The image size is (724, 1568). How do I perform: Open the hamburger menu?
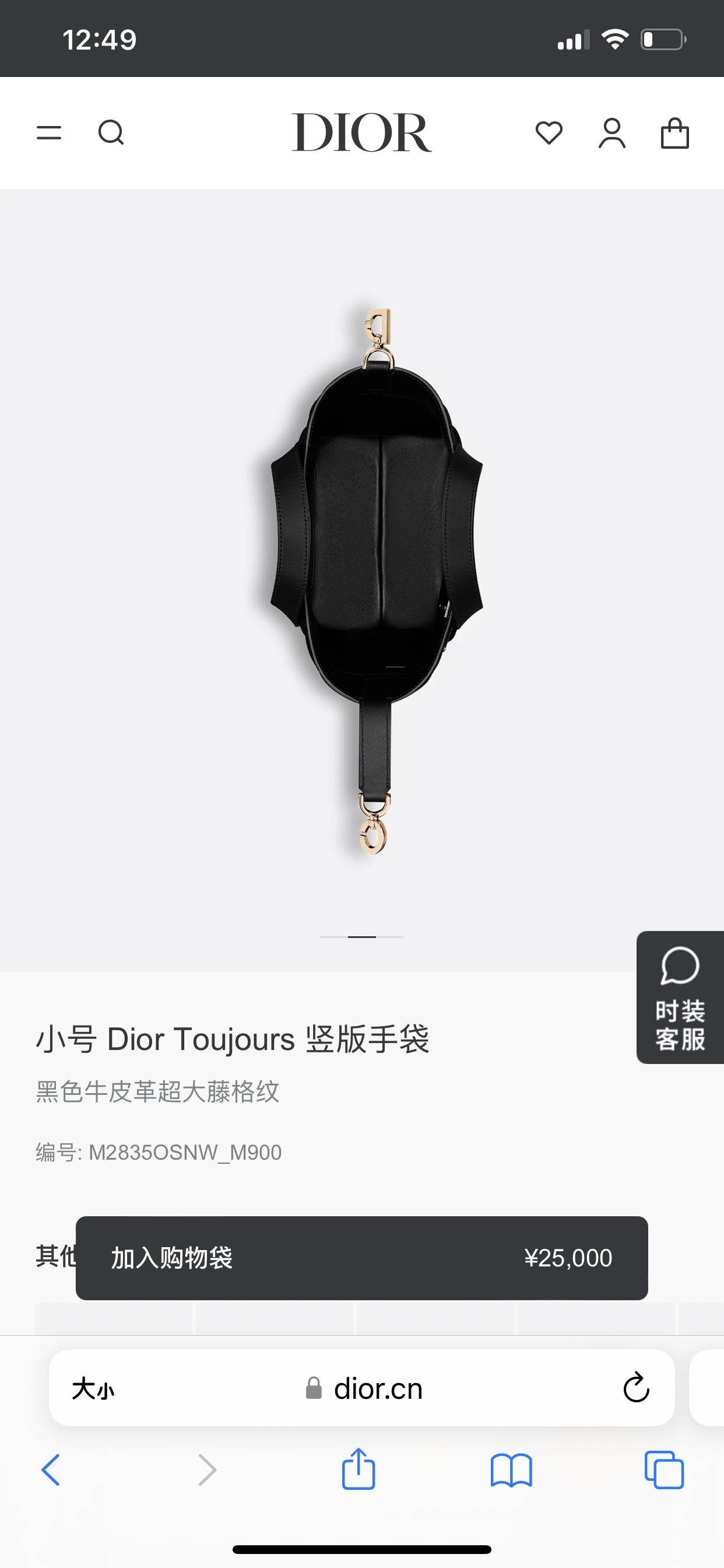pyautogui.click(x=48, y=132)
